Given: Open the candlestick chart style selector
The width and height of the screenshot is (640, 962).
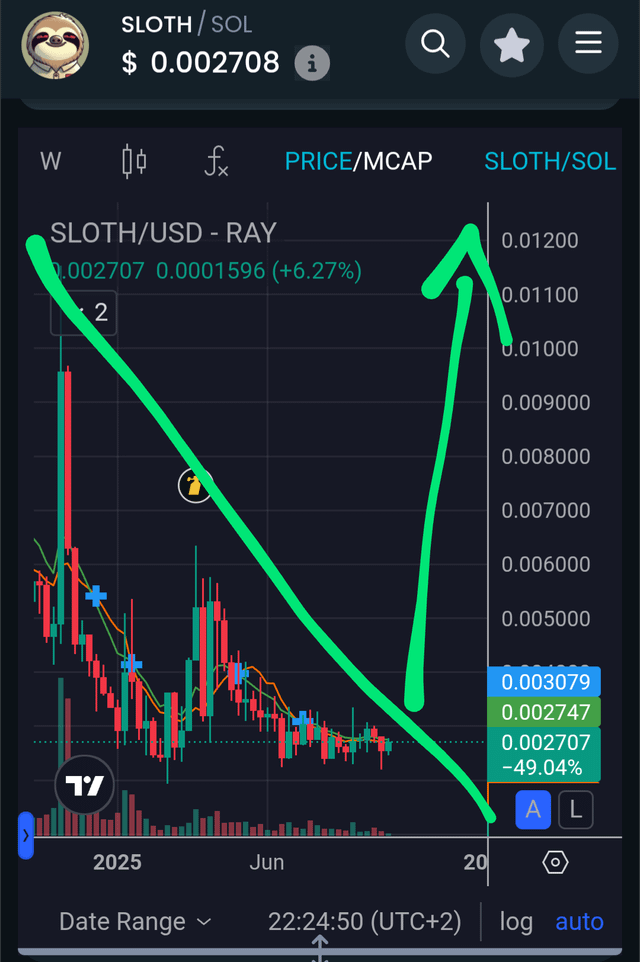Looking at the screenshot, I should pos(134,161).
